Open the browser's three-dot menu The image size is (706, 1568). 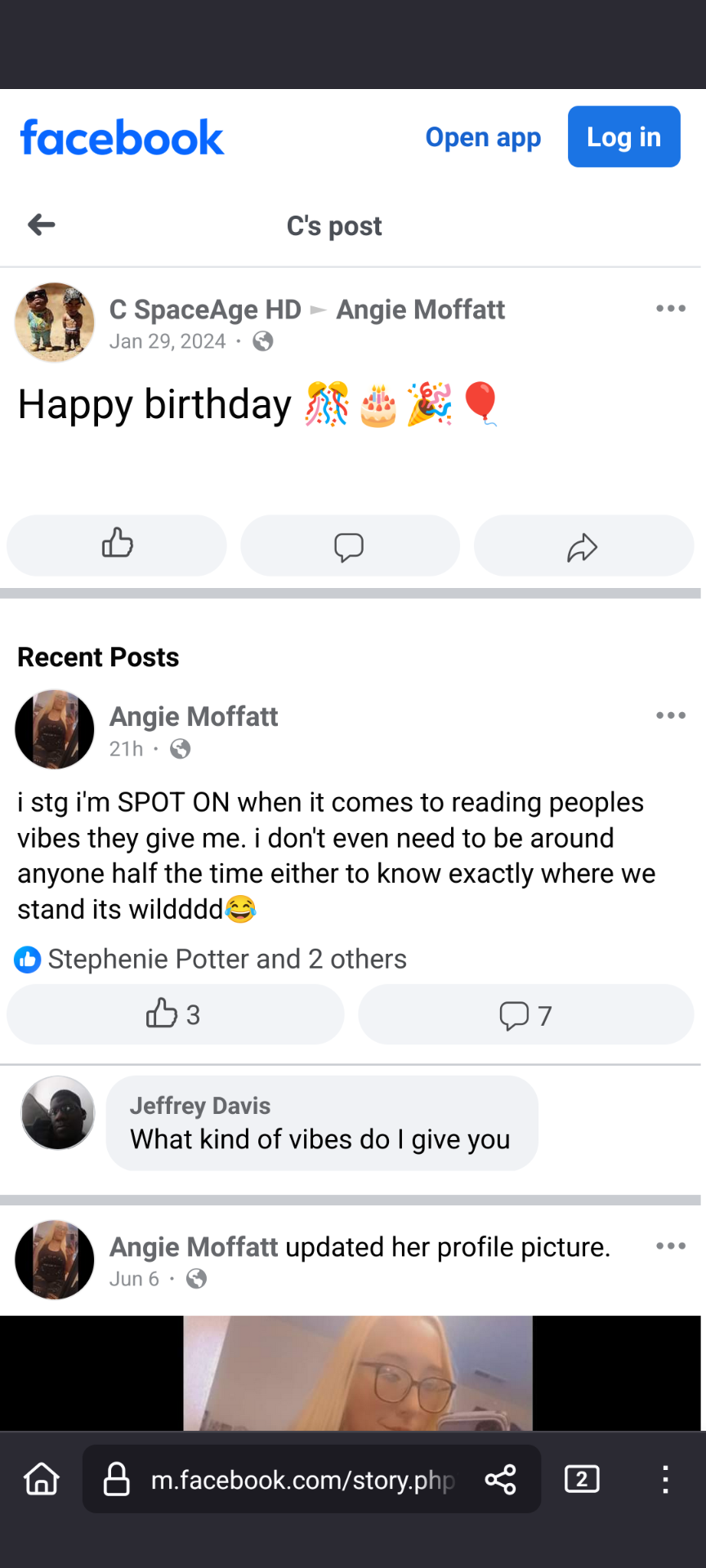(x=665, y=1479)
